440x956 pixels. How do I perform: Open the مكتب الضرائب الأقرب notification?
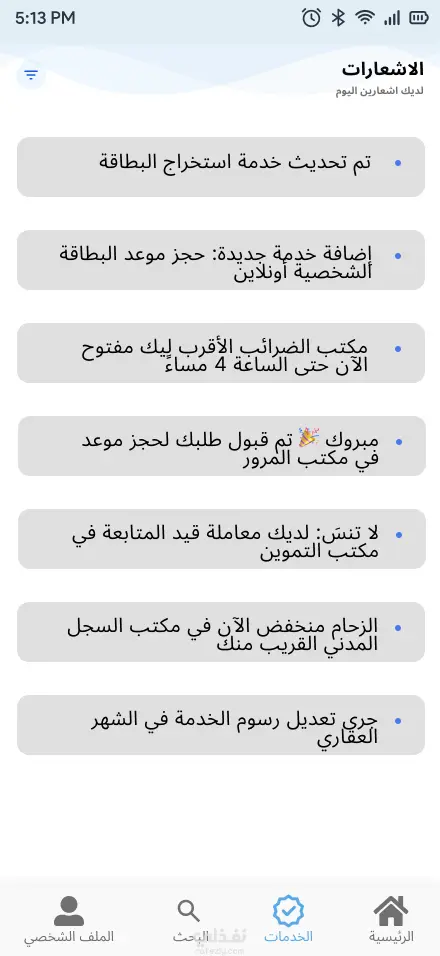tap(221, 353)
